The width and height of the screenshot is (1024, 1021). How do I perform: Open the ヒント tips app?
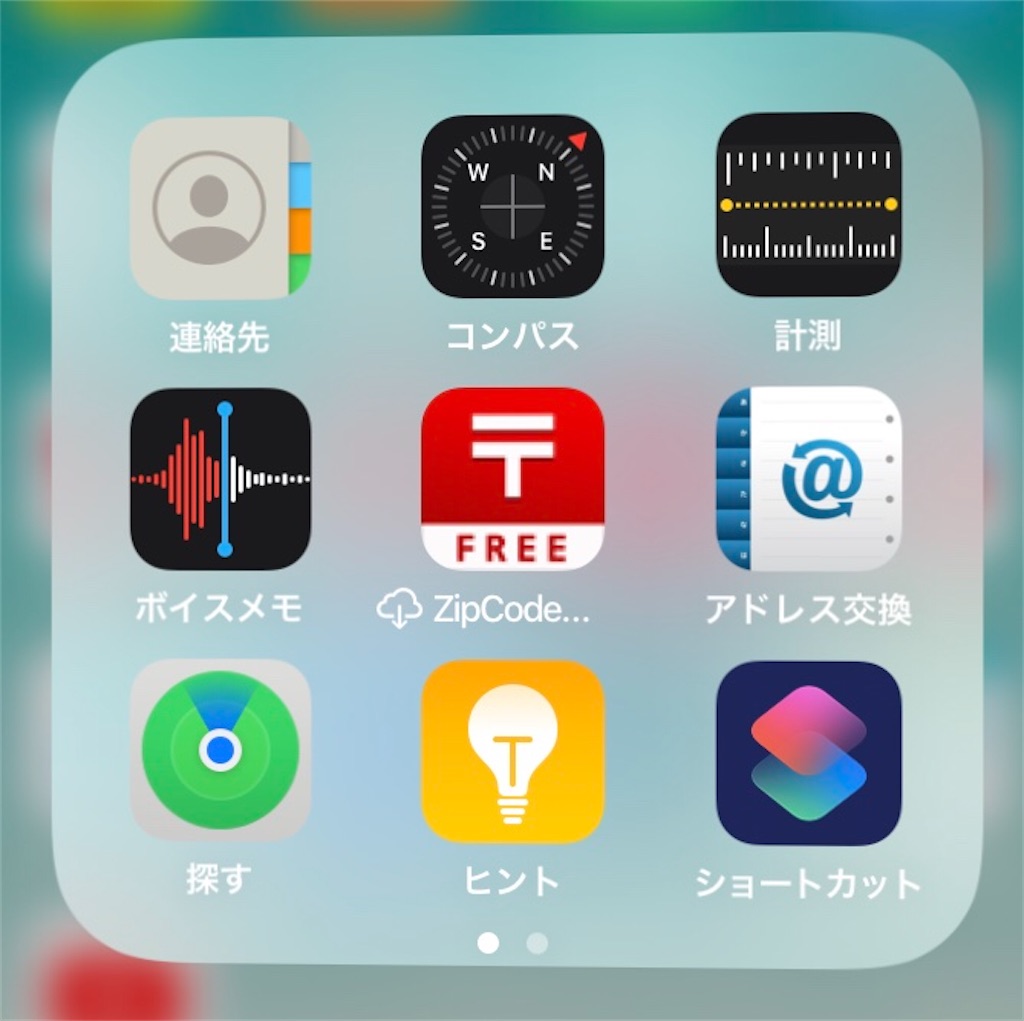coord(512,752)
